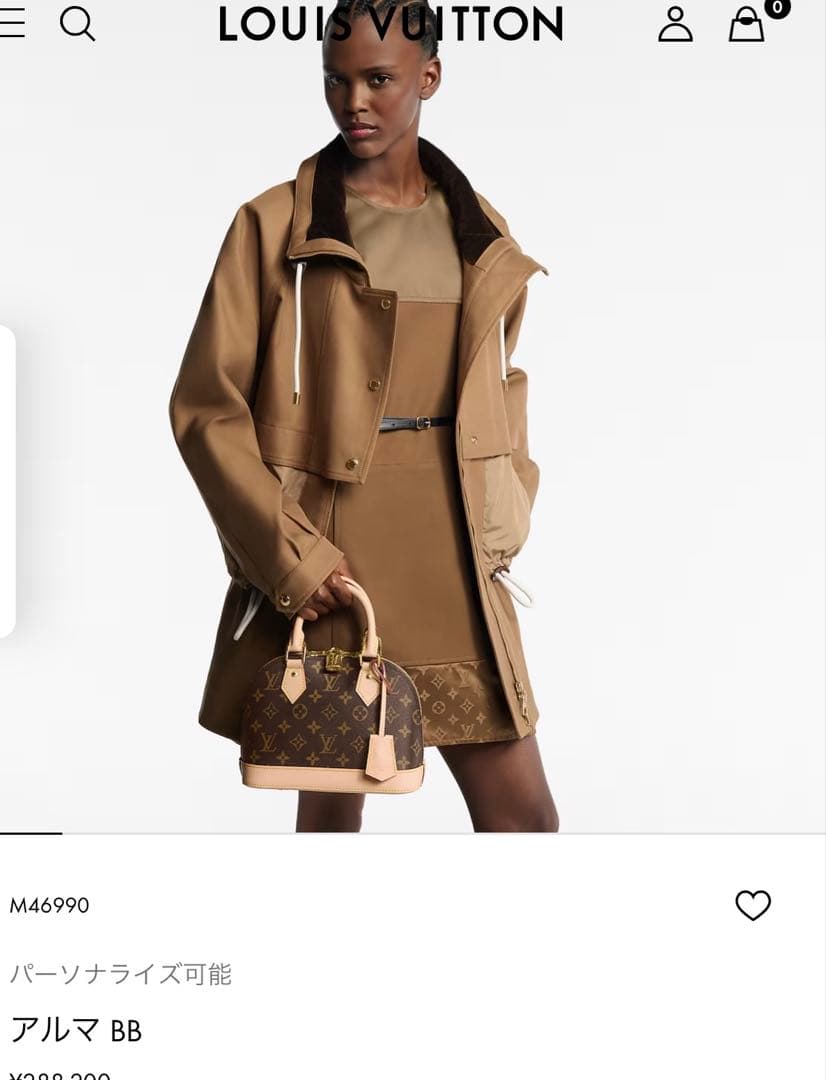This screenshot has height=1080, width=826.
Task: Open the account profile icon
Action: click(675, 24)
